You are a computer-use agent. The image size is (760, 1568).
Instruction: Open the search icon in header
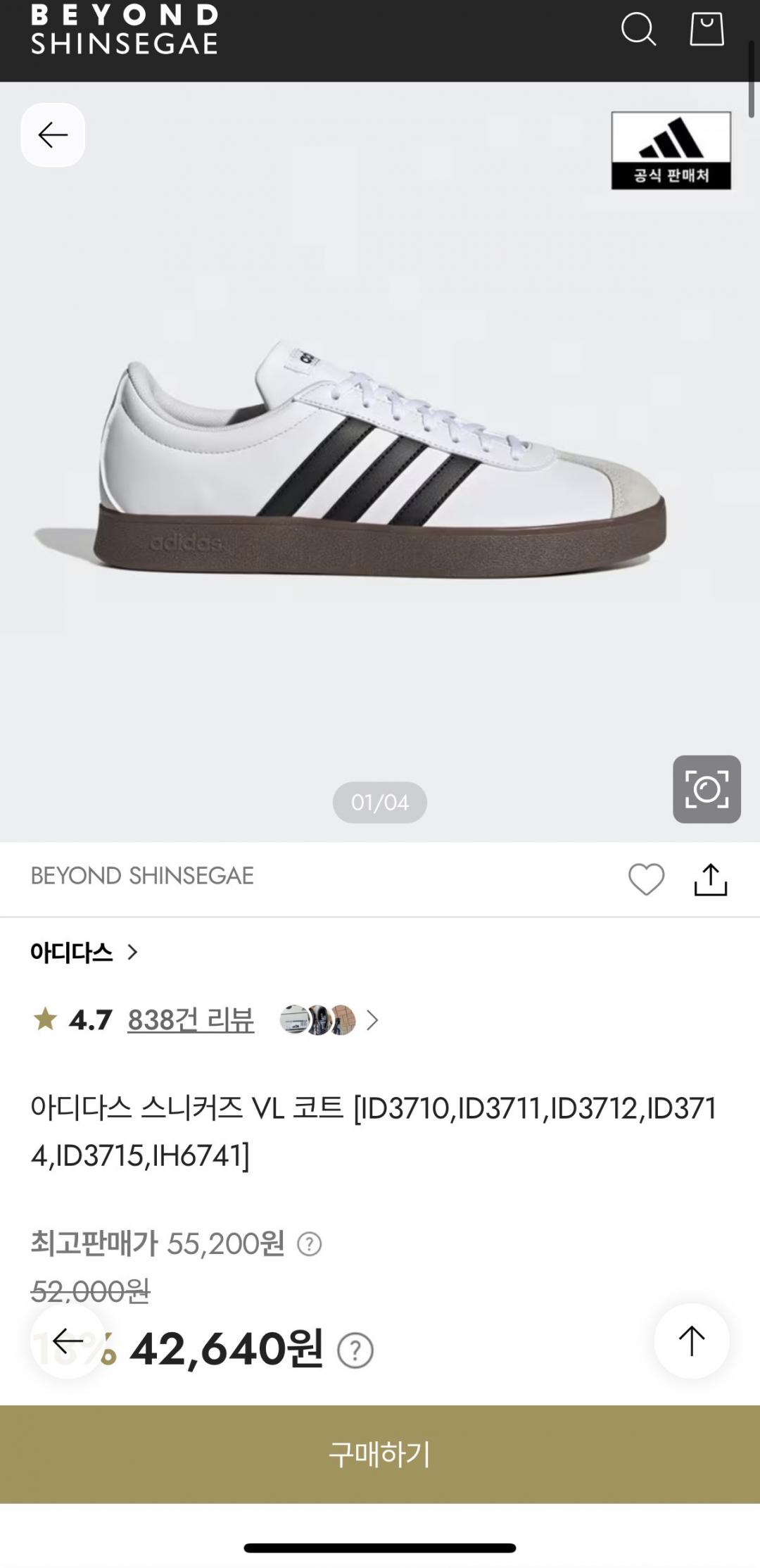(x=638, y=30)
